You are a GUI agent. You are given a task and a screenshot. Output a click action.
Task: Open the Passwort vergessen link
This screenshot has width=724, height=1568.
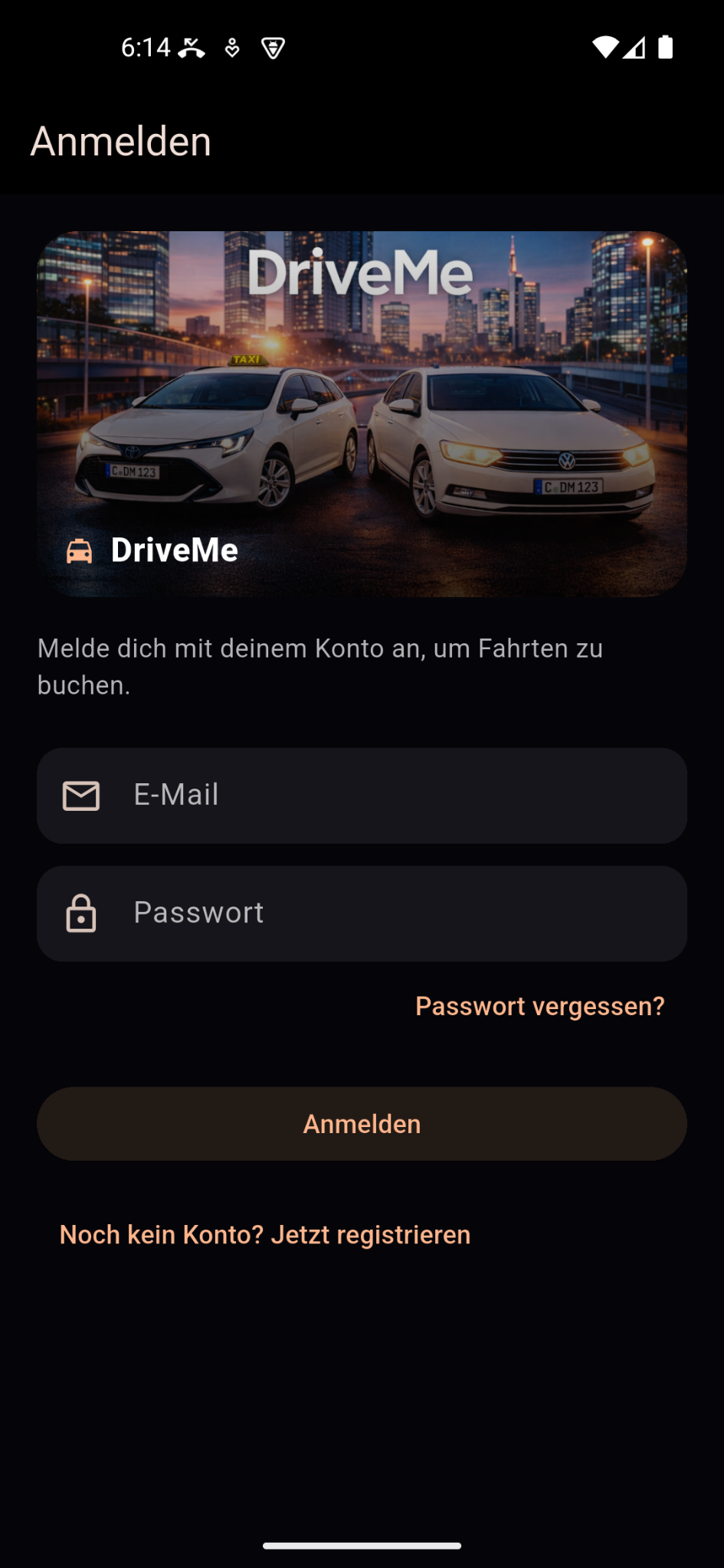(540, 1006)
